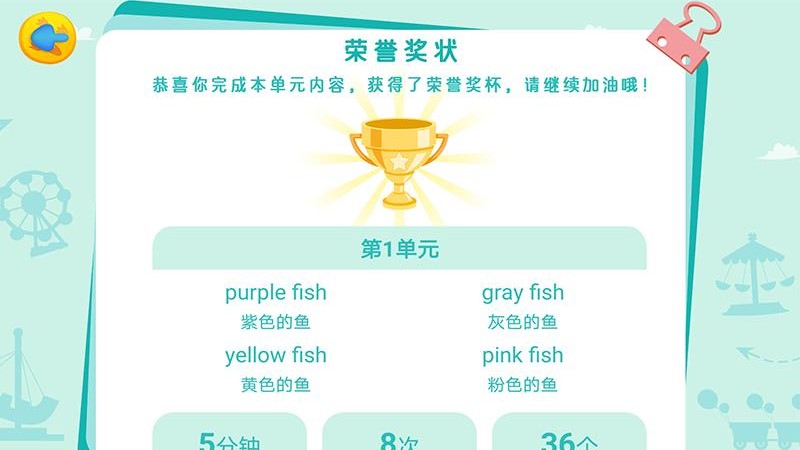Tap the yellow back button
800x450 pixels.
click(48, 39)
